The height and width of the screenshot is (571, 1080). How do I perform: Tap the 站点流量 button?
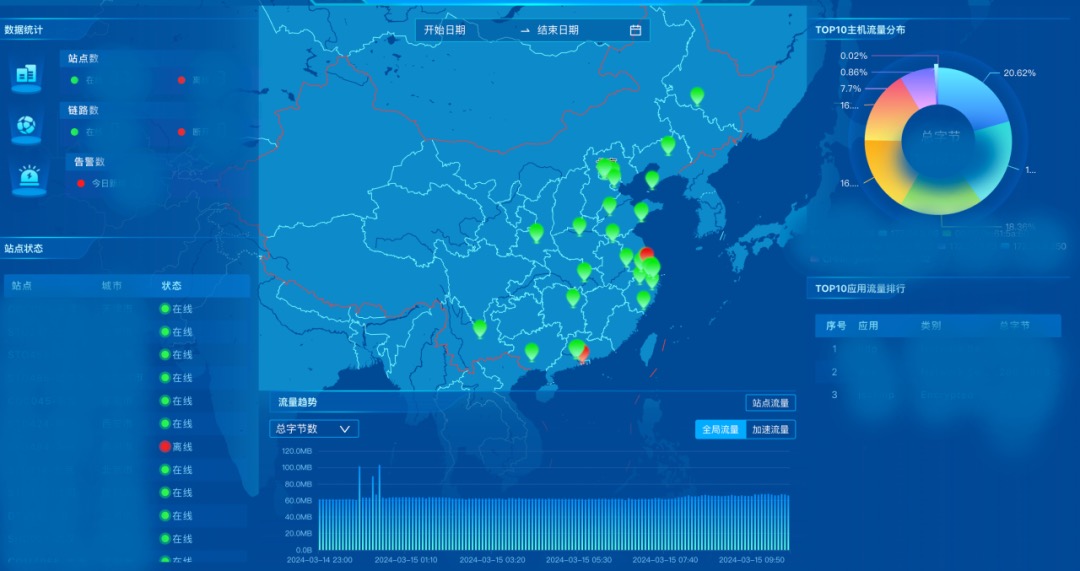(770, 403)
